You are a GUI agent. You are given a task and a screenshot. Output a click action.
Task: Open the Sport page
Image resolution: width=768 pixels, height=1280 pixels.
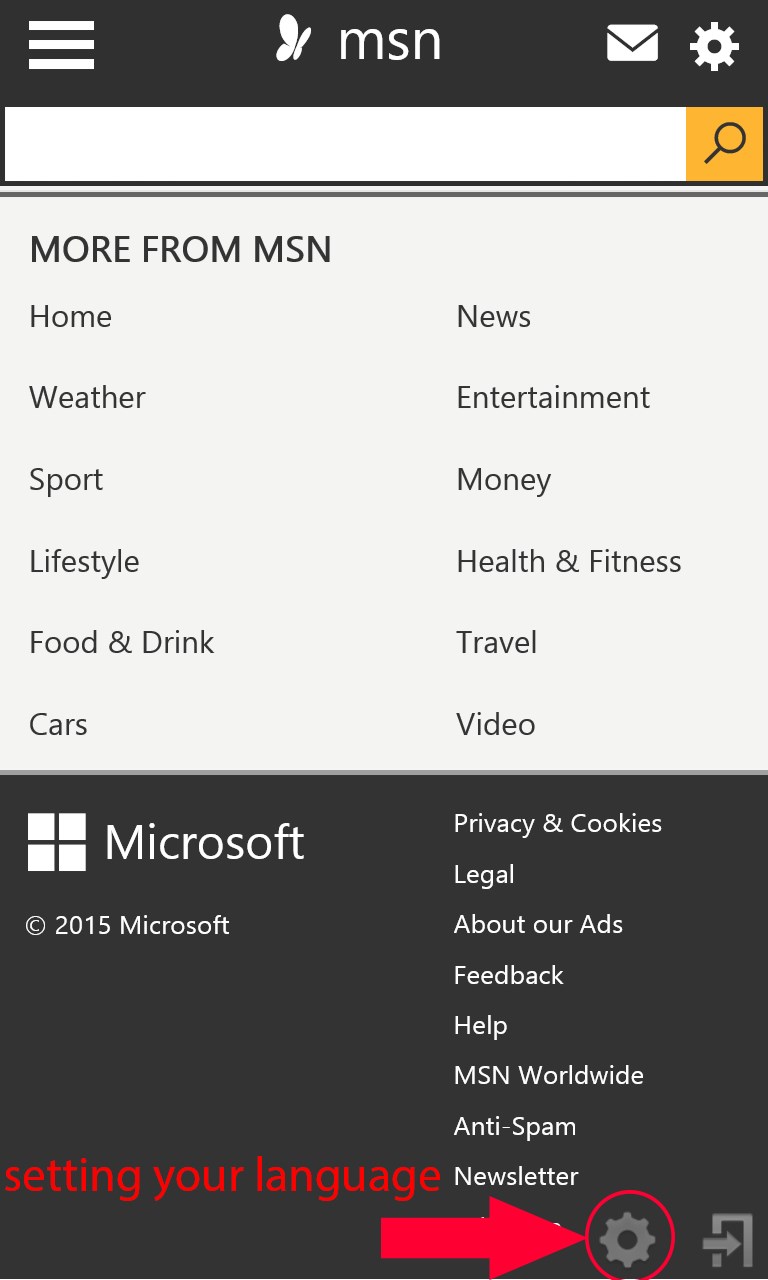pyautogui.click(x=66, y=479)
